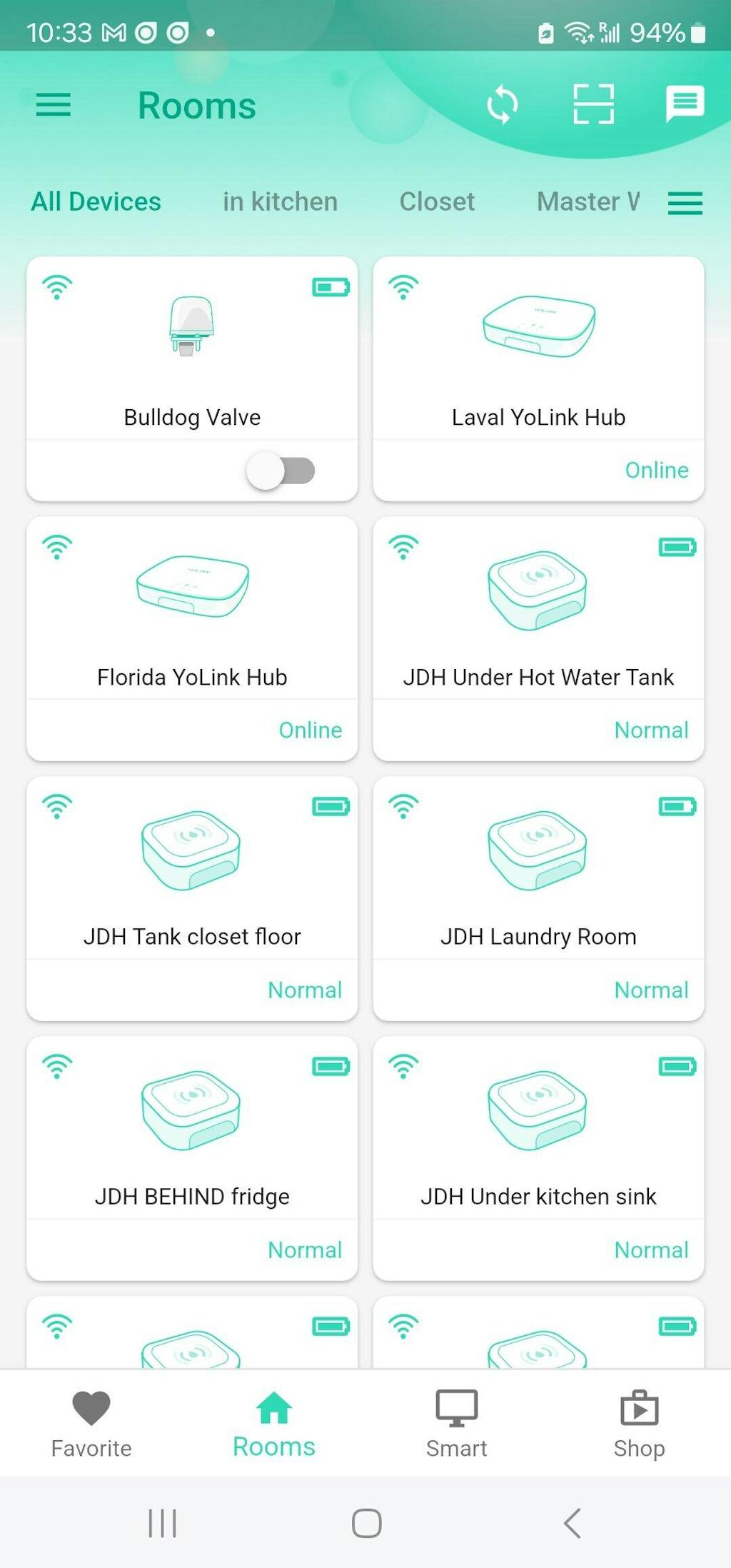View JDH Under kitchen sink sensor
This screenshot has height=1568, width=731.
[x=538, y=1158]
